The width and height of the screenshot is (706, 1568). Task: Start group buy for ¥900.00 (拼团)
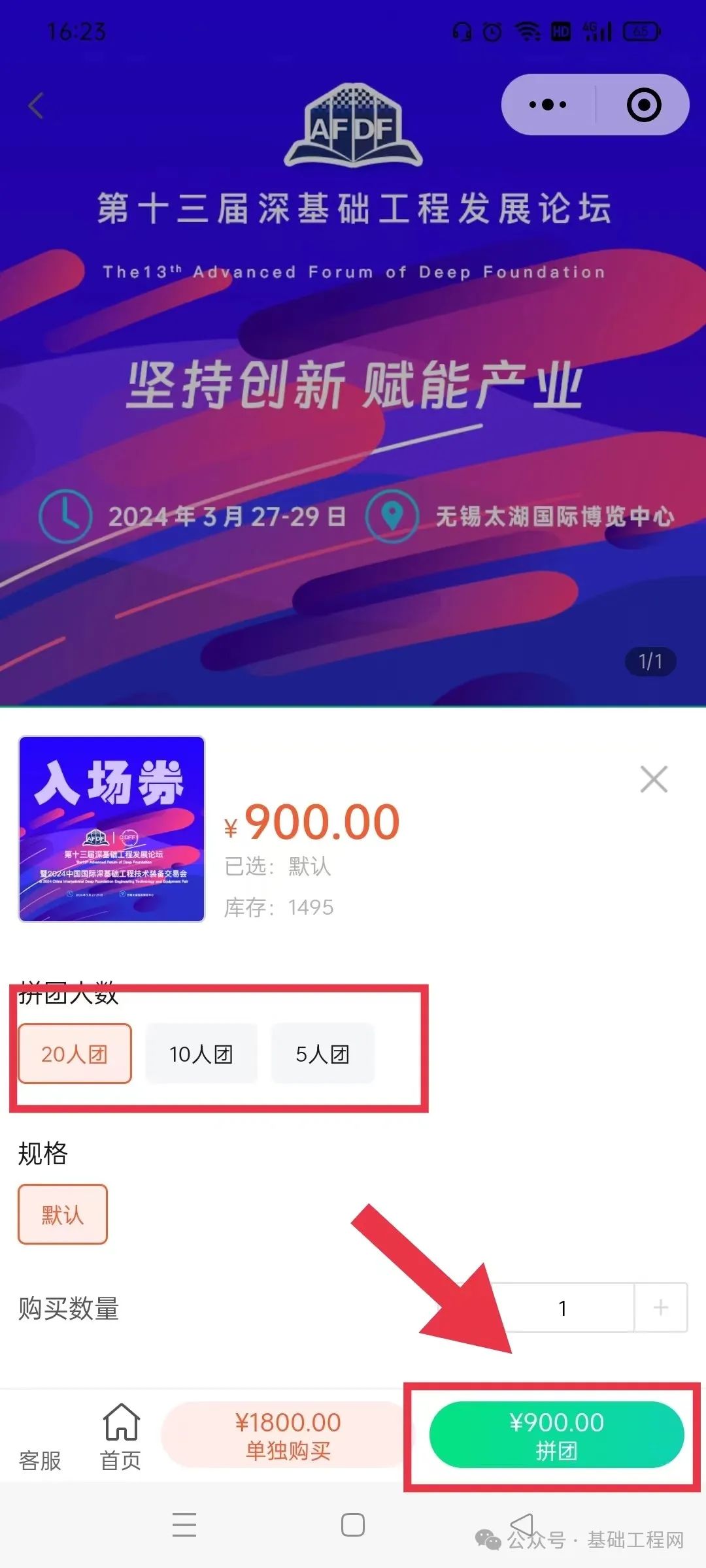click(556, 1435)
